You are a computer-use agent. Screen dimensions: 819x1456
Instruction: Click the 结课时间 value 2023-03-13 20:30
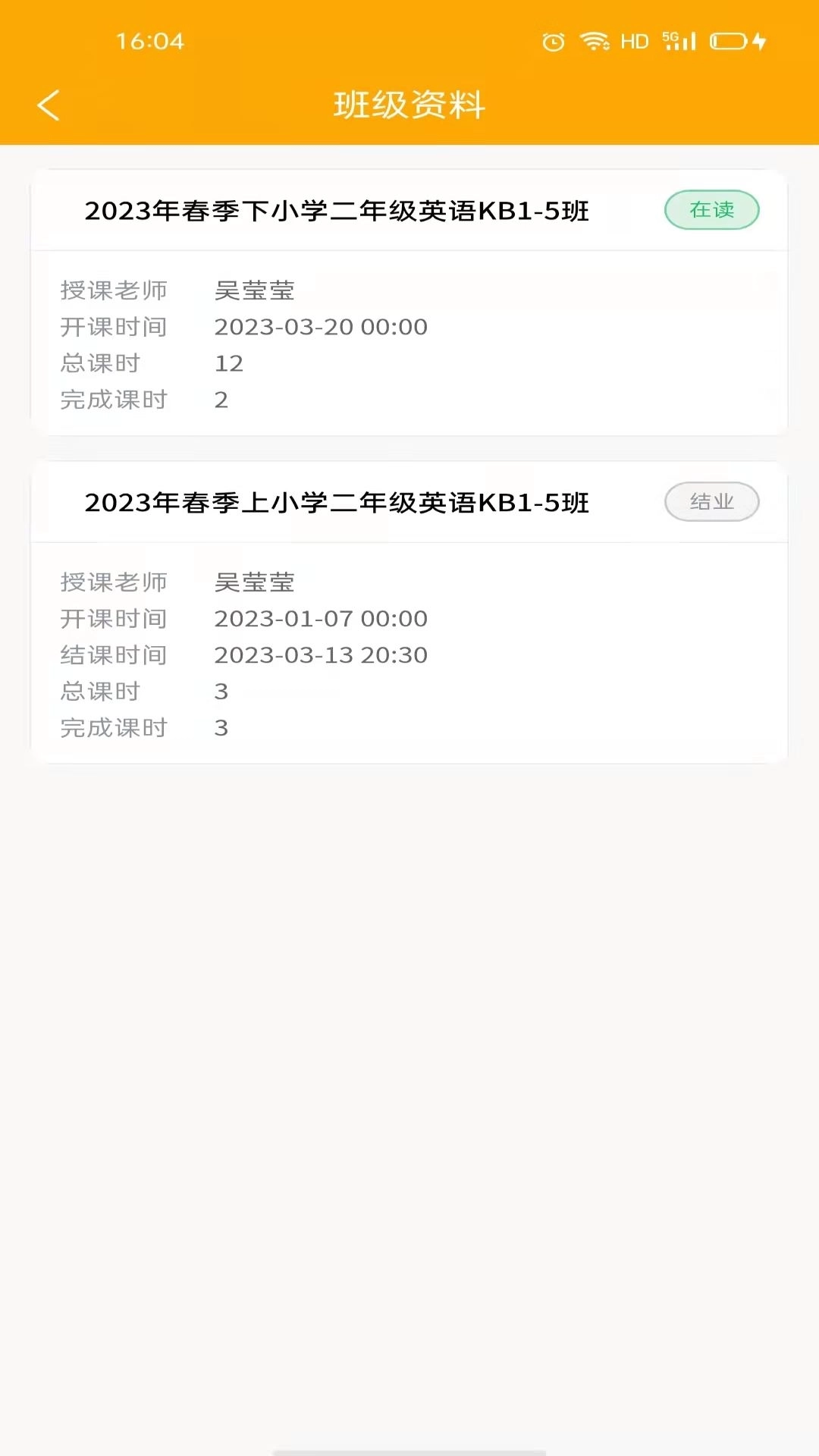pos(321,655)
